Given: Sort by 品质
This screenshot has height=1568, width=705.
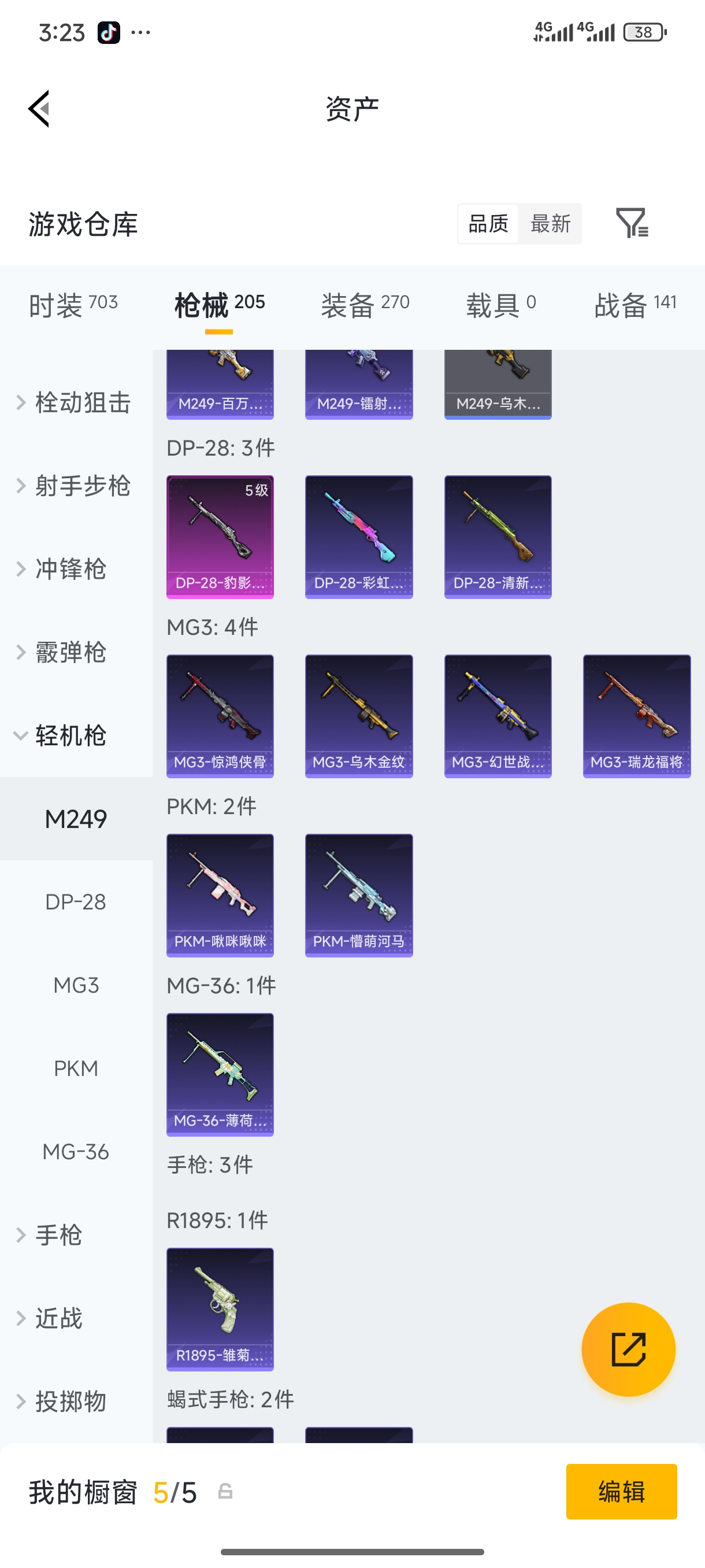Looking at the screenshot, I should tap(488, 223).
